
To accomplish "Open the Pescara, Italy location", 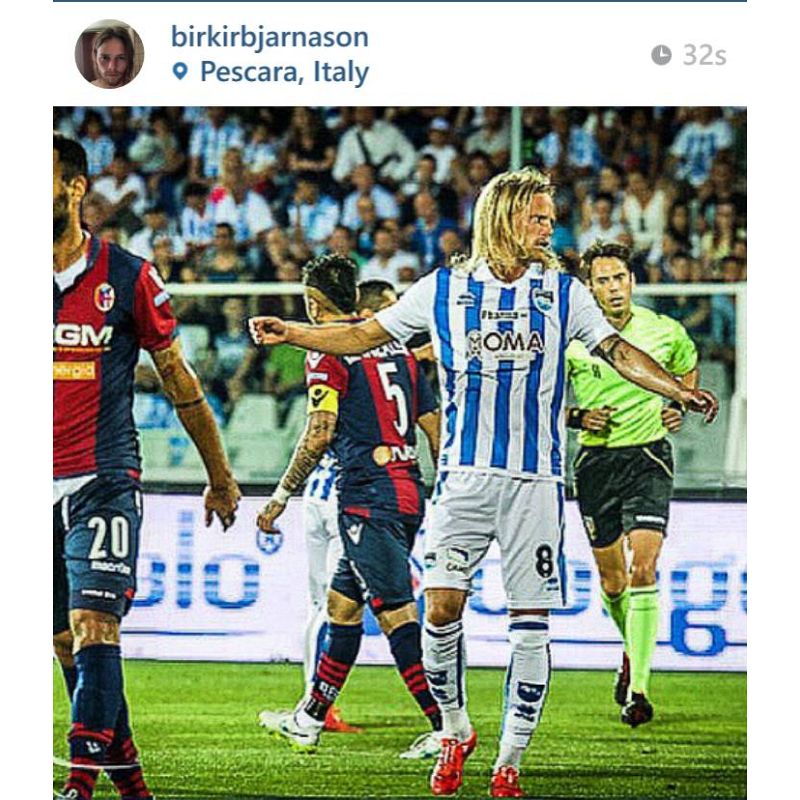I will 283,72.
